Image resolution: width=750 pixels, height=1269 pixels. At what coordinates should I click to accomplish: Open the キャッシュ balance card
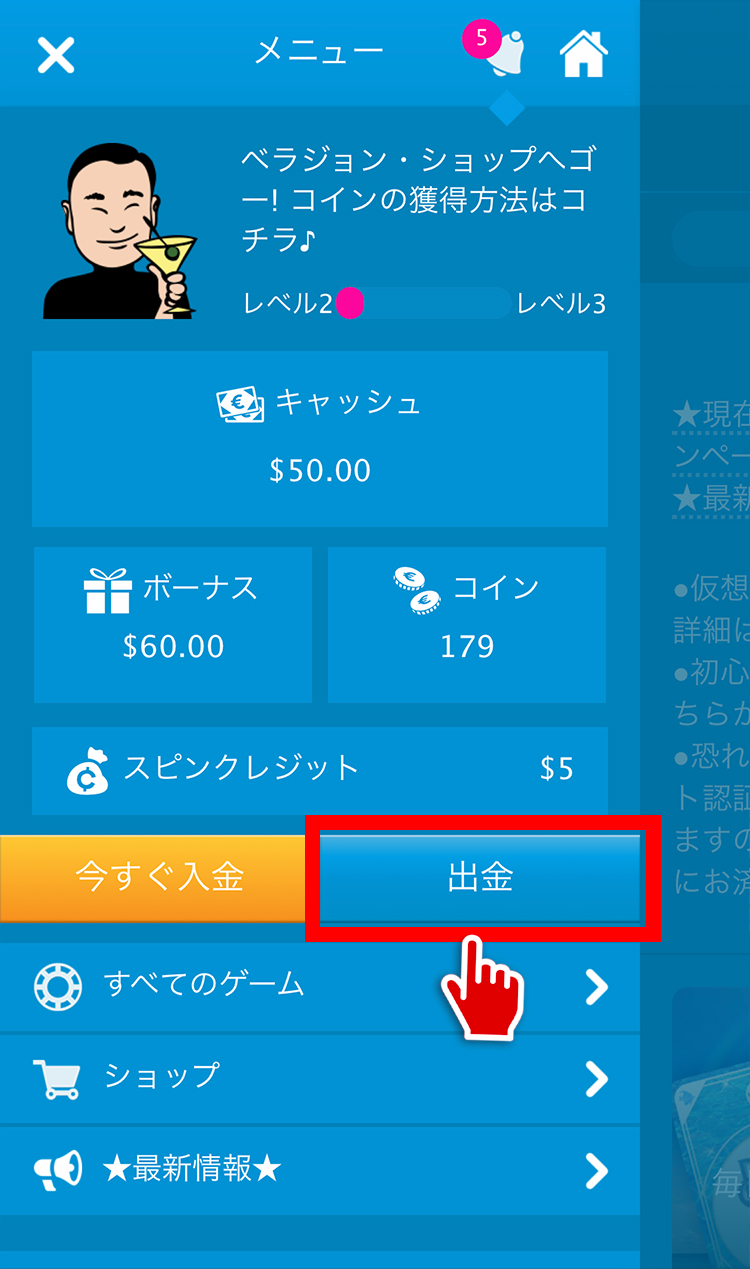pos(320,438)
